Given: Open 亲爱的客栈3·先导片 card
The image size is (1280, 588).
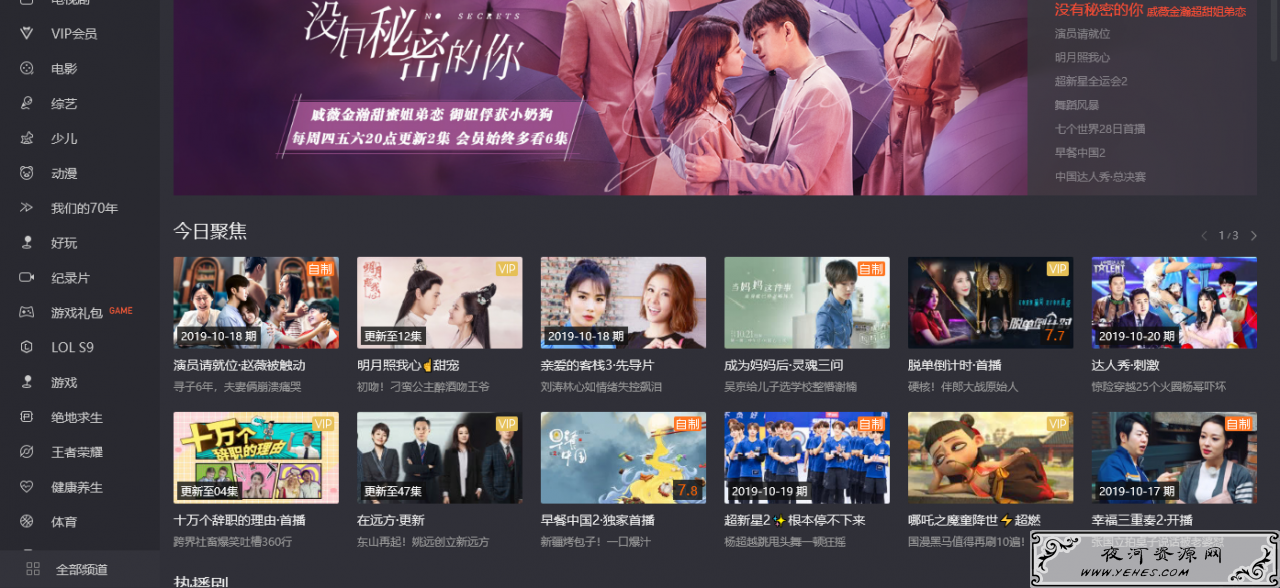Looking at the screenshot, I should coord(623,303).
